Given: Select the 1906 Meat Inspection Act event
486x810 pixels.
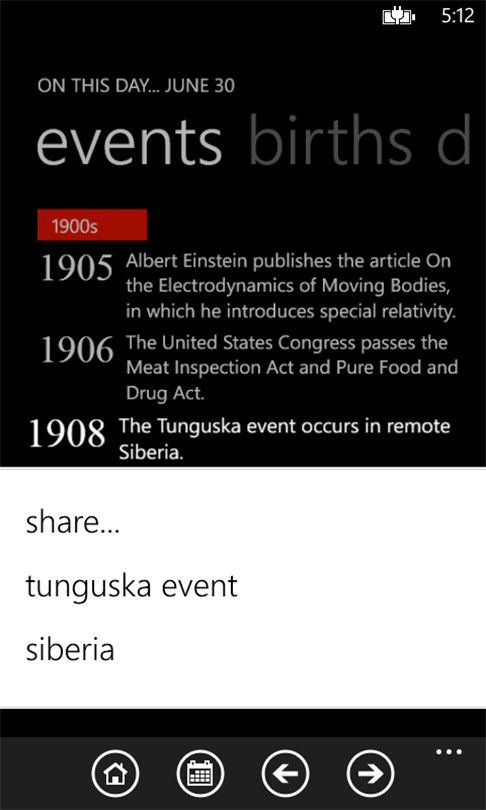Looking at the screenshot, I should coord(248,368).
